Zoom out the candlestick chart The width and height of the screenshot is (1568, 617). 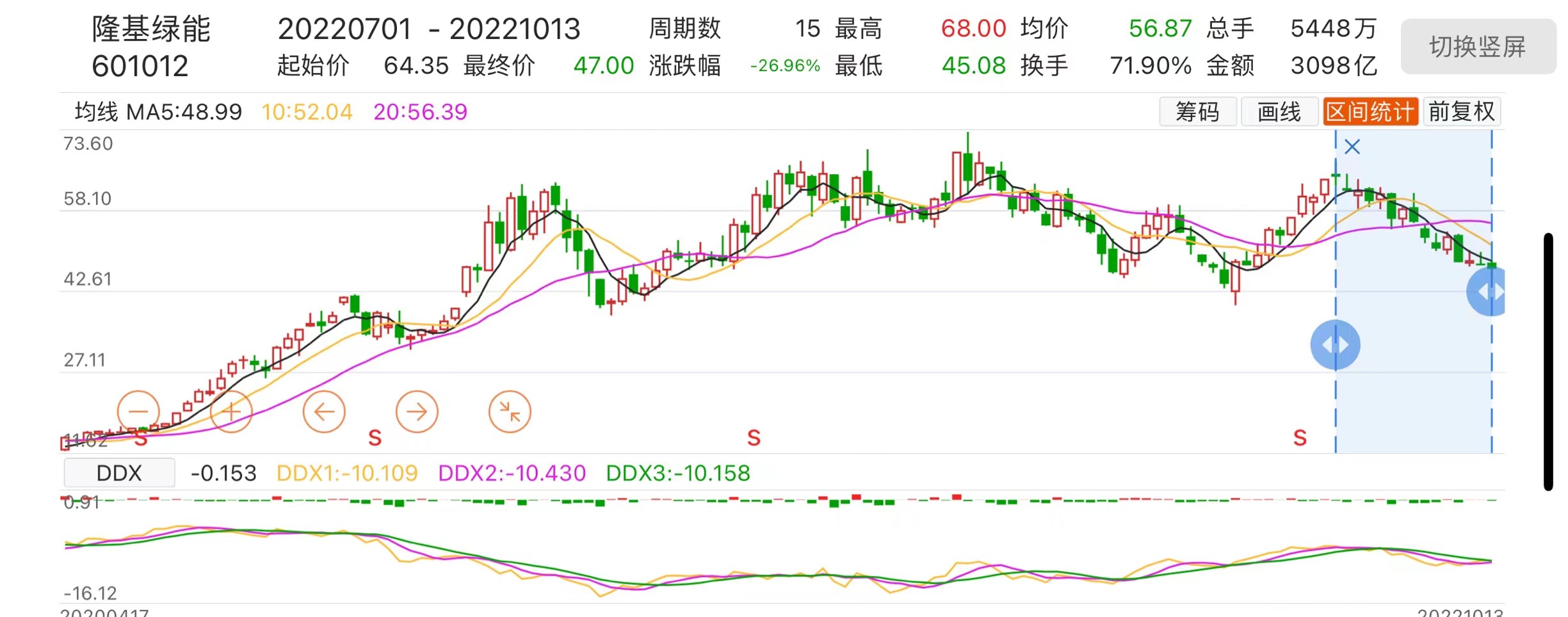pyautogui.click(x=138, y=412)
